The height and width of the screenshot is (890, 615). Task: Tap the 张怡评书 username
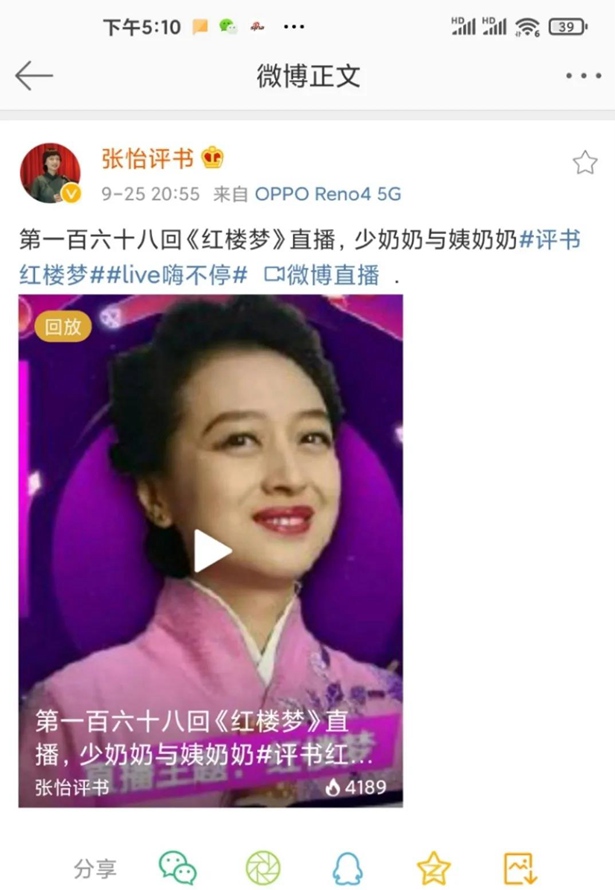click(147, 158)
